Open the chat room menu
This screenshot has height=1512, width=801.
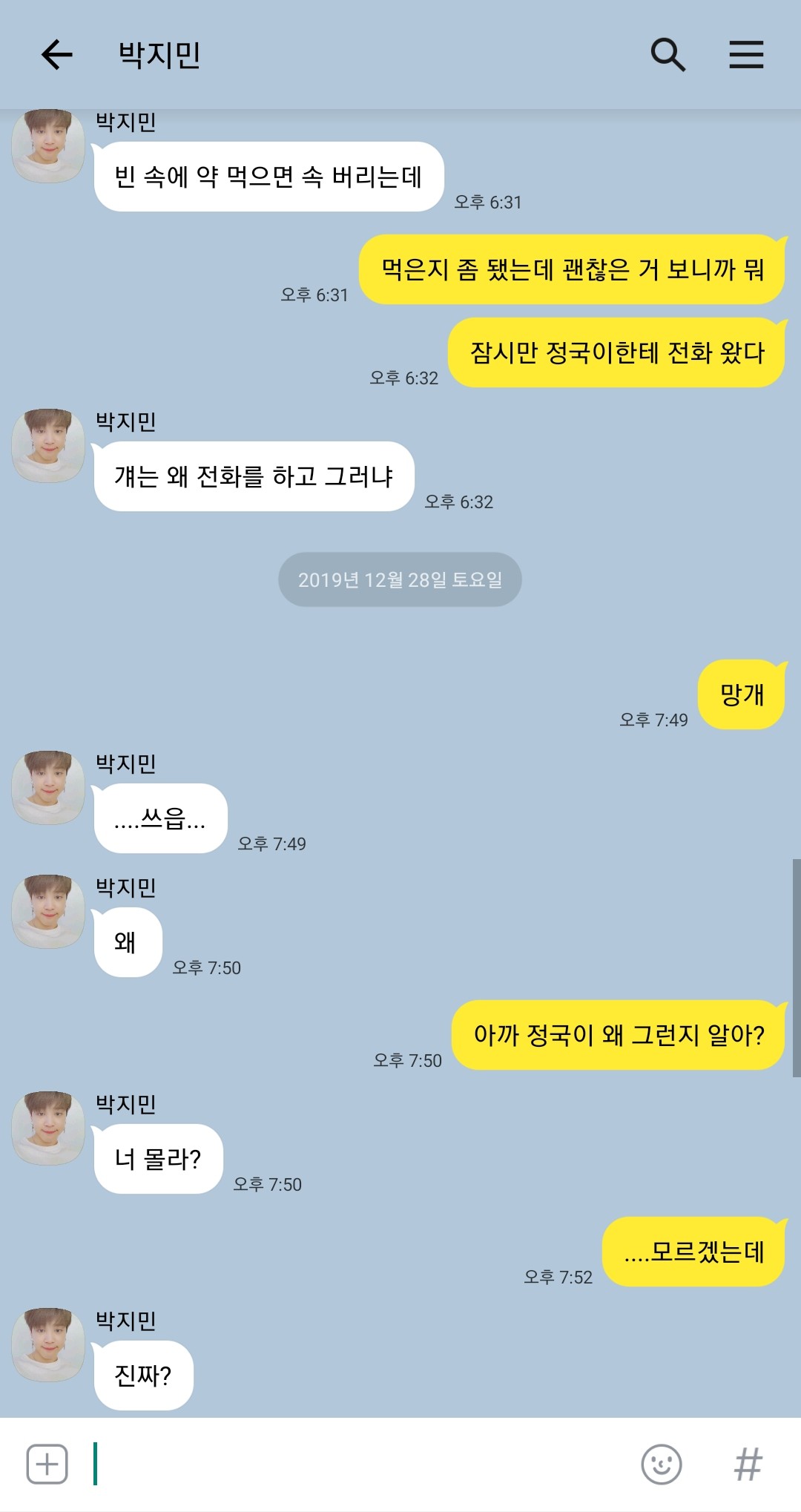click(x=746, y=55)
